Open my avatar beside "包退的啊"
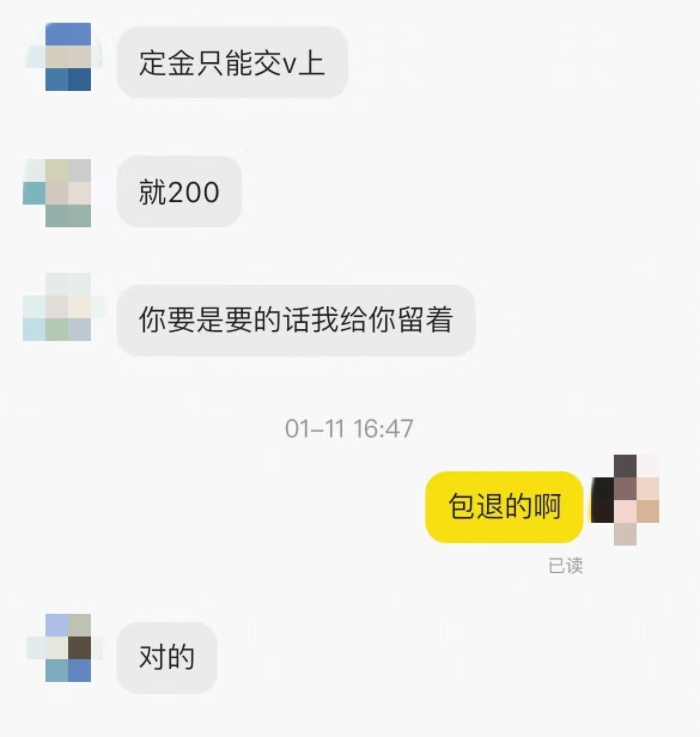700x737 pixels. (626, 500)
